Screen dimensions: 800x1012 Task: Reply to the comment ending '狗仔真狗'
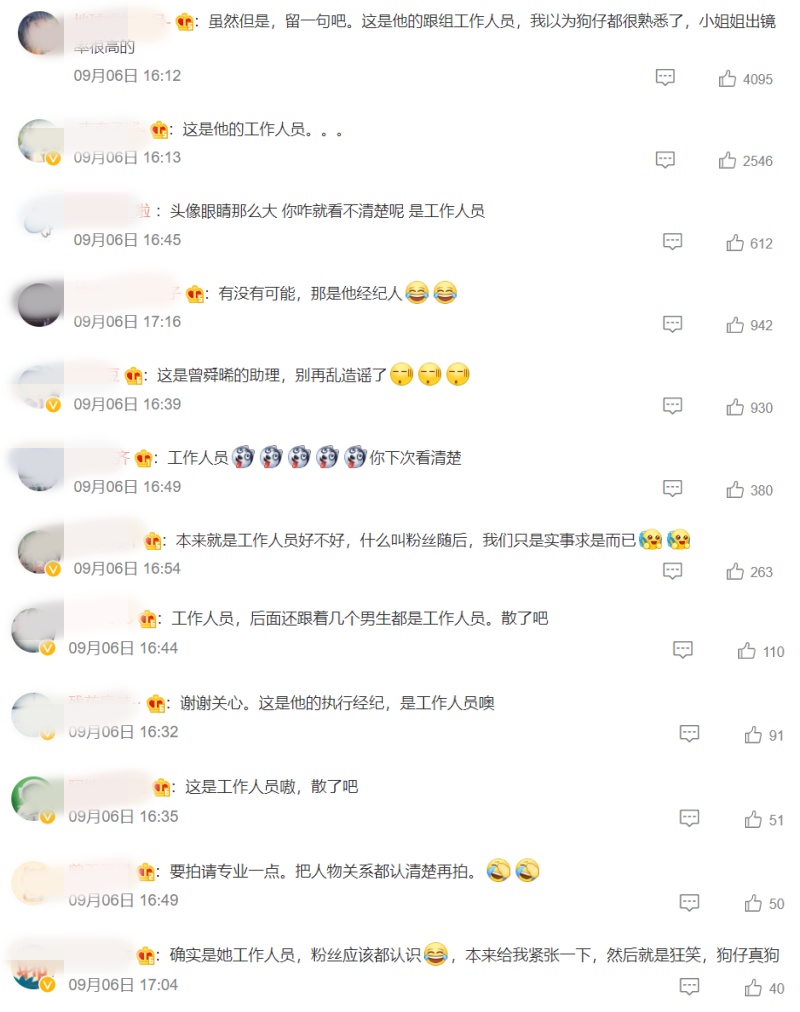[689, 987]
